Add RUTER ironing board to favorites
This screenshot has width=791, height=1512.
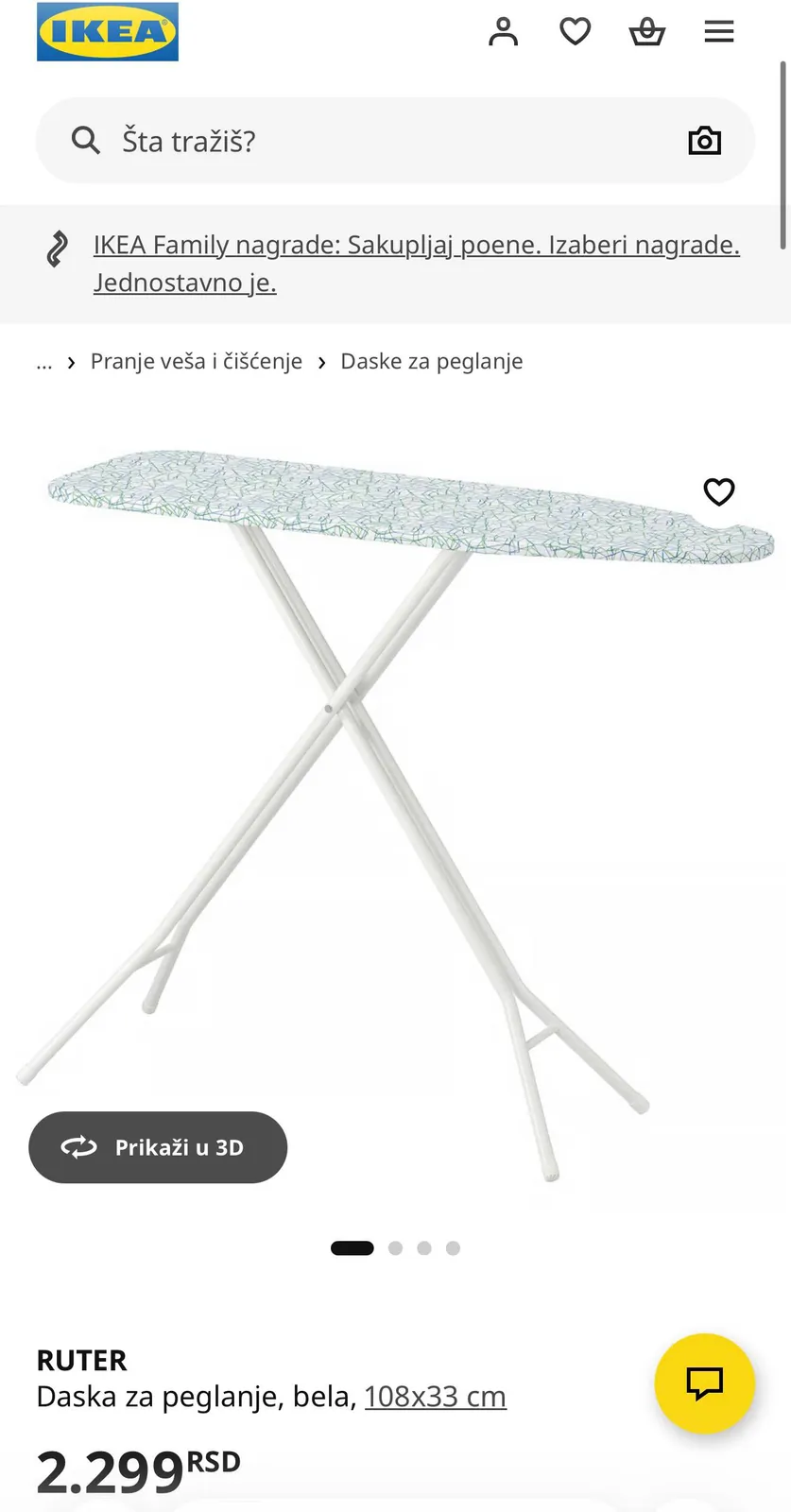pyautogui.click(x=719, y=491)
